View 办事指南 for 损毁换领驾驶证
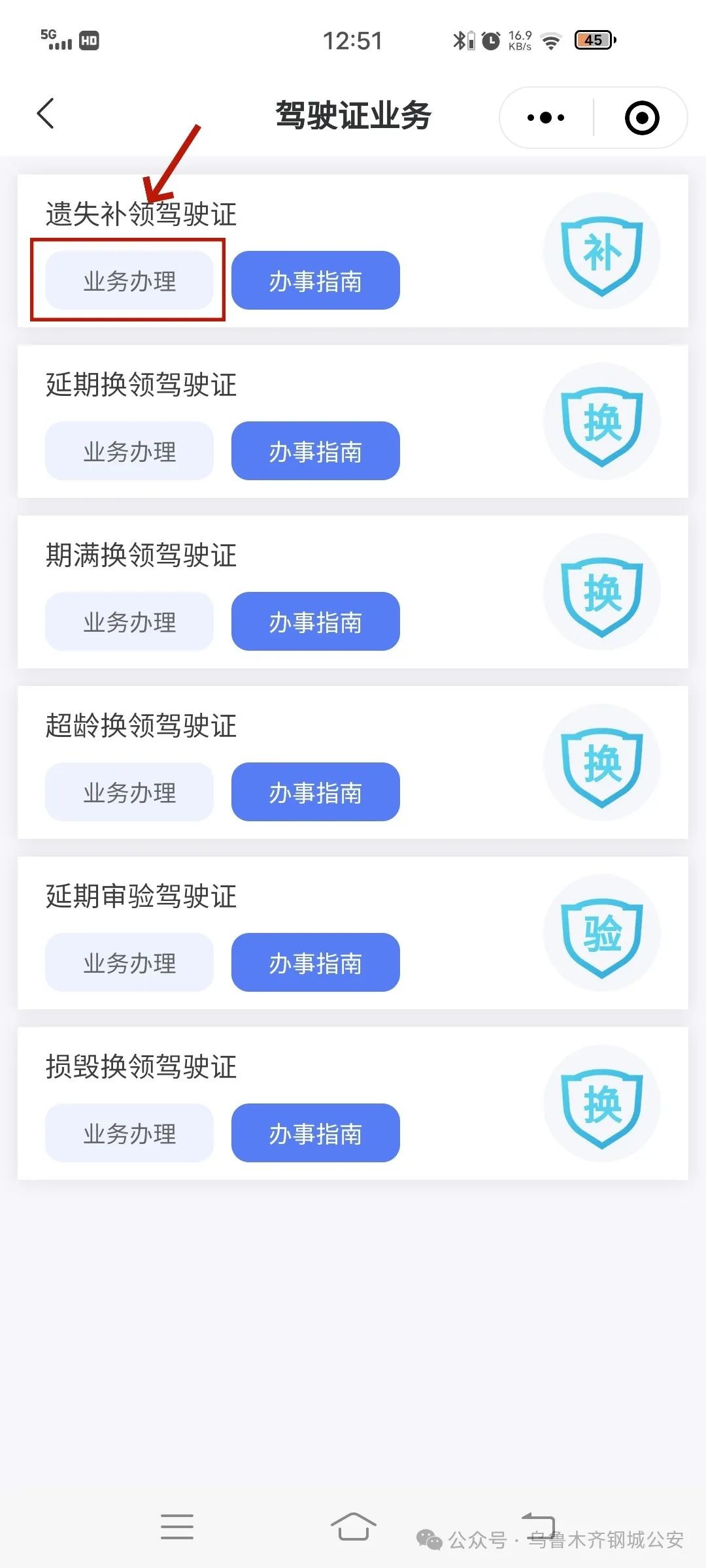This screenshot has width=706, height=1568. pos(315,1134)
